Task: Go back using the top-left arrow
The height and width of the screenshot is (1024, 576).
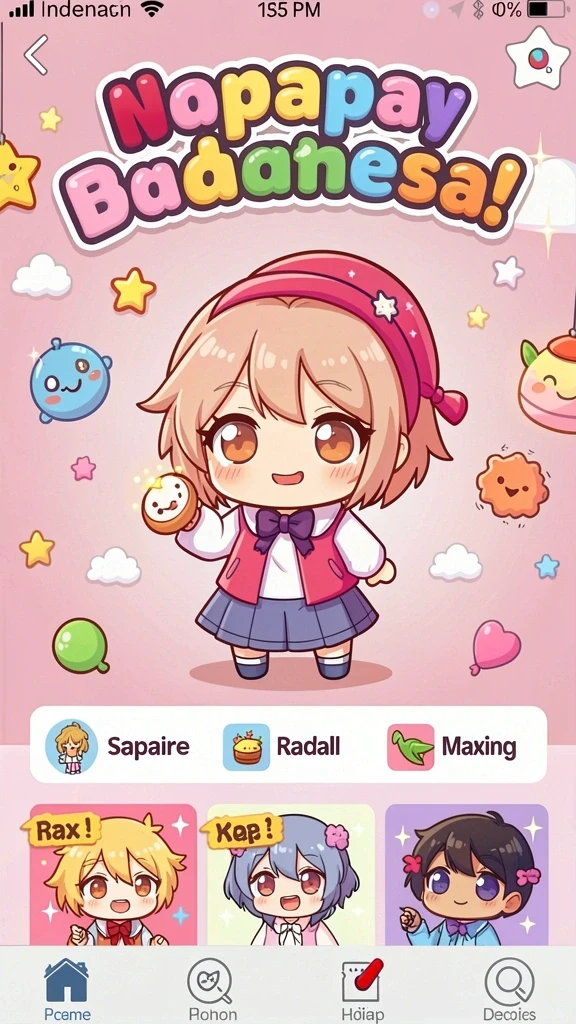Action: 36,55
